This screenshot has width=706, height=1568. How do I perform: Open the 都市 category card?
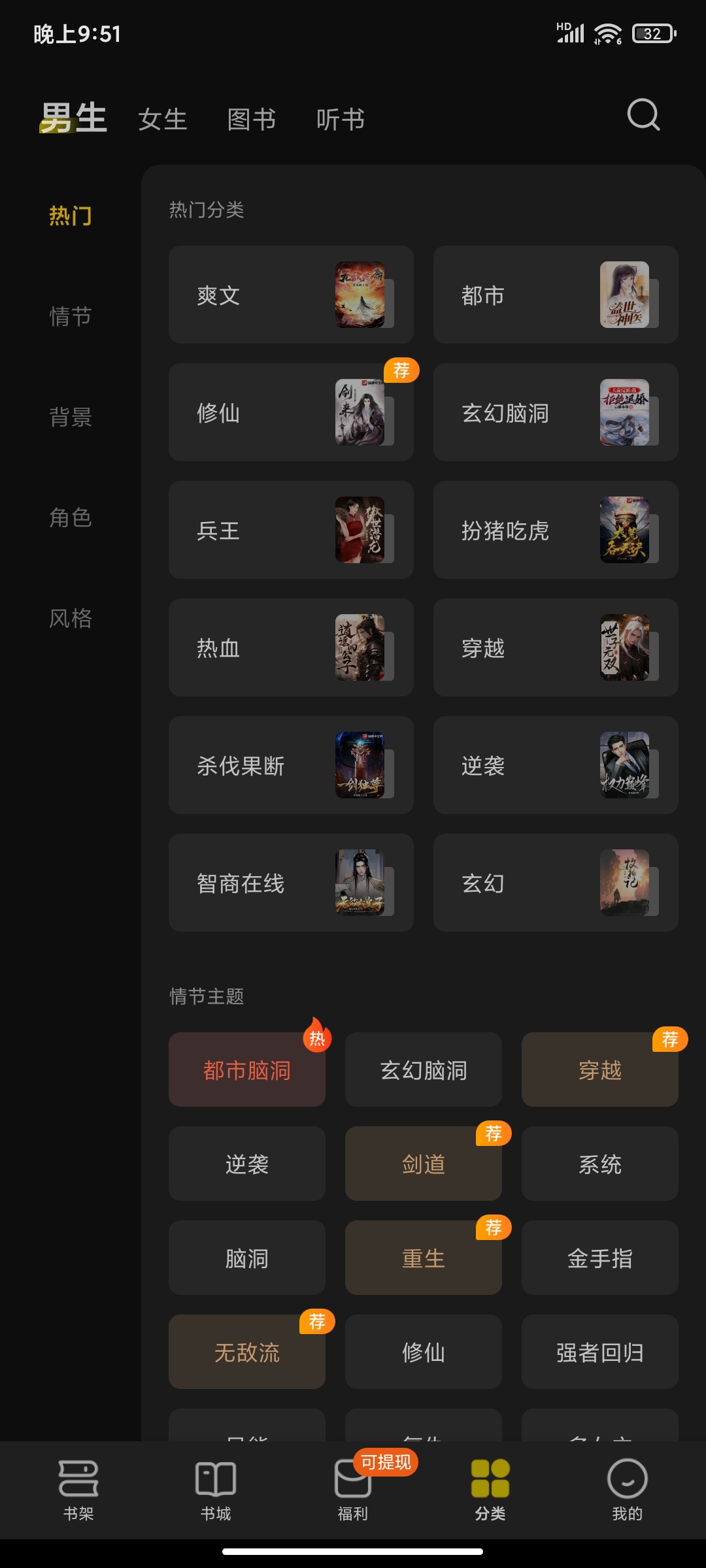pyautogui.click(x=556, y=295)
